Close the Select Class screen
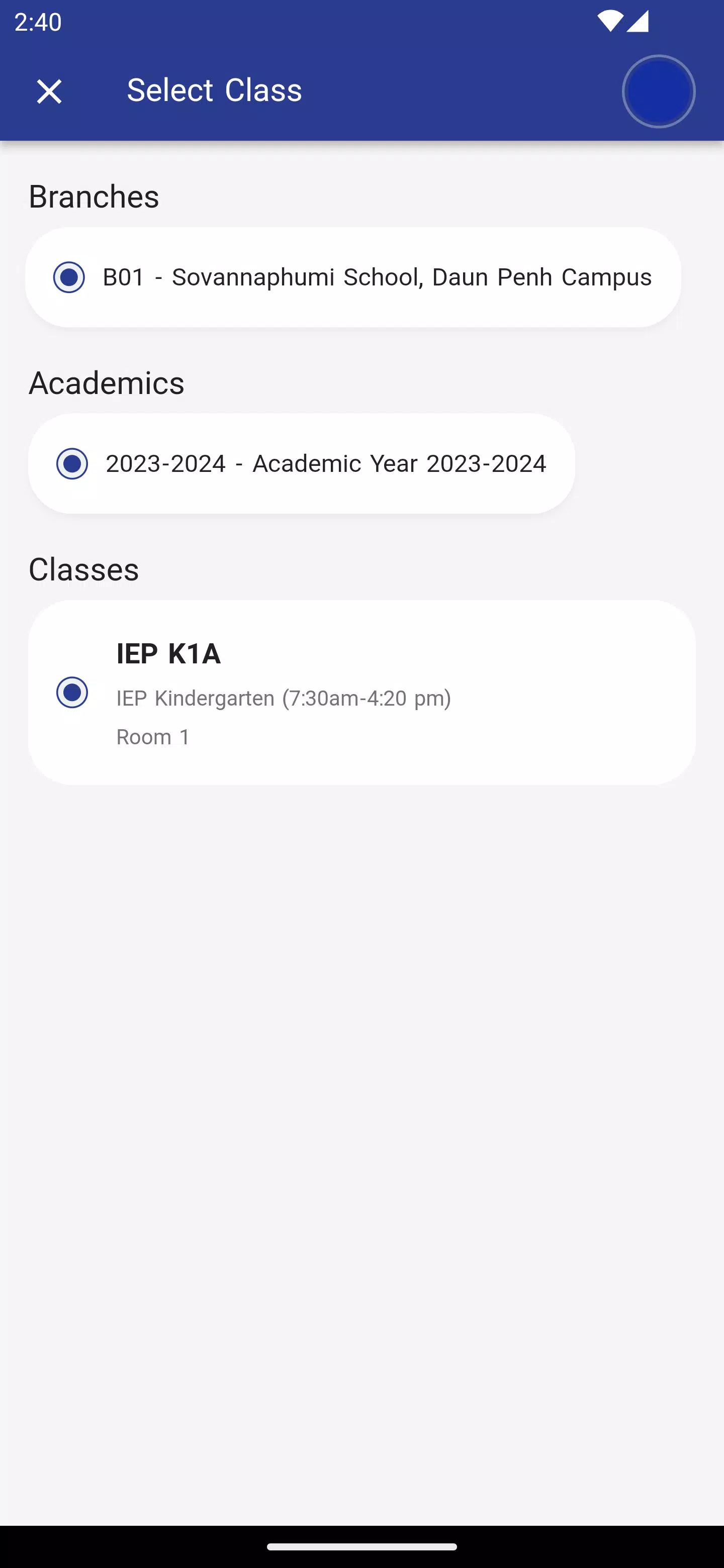The width and height of the screenshot is (724, 1568). click(x=49, y=92)
